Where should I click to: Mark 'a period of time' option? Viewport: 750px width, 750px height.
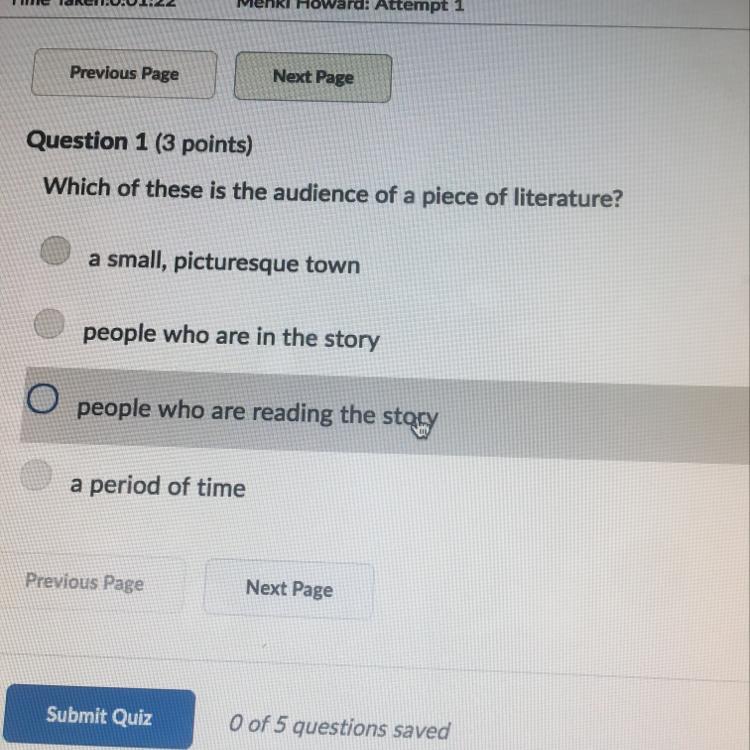point(36,475)
